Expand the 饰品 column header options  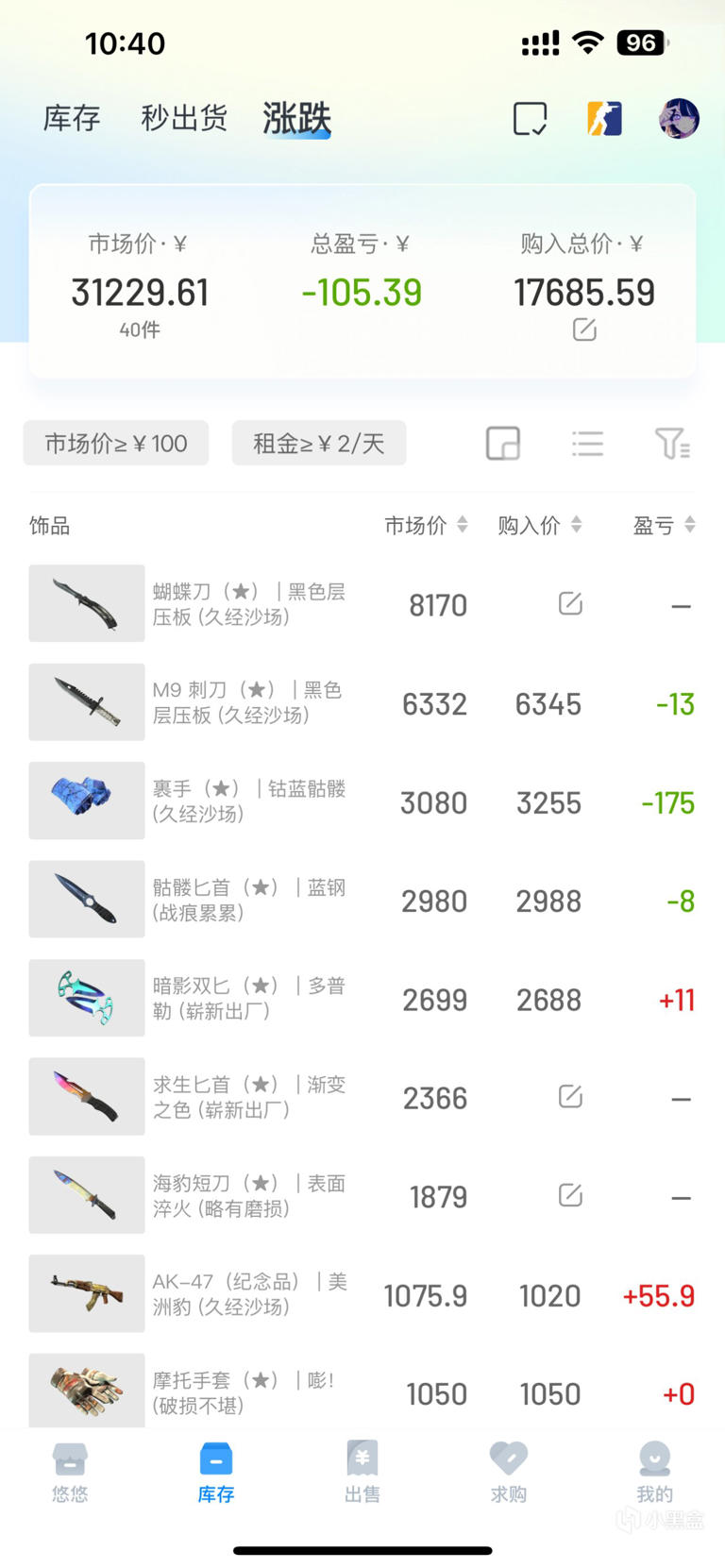[48, 525]
